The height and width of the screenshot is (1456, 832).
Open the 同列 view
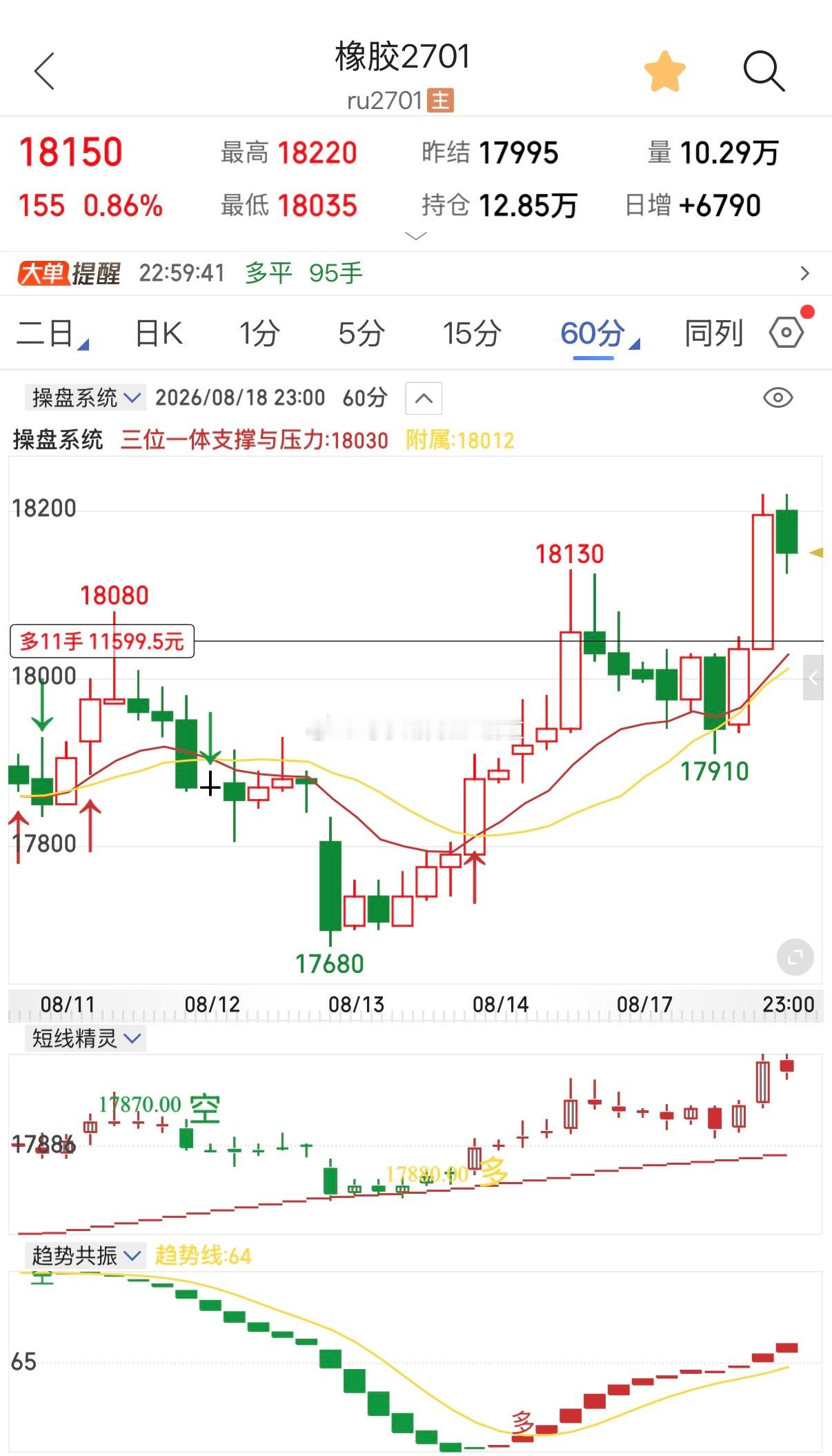click(x=713, y=334)
